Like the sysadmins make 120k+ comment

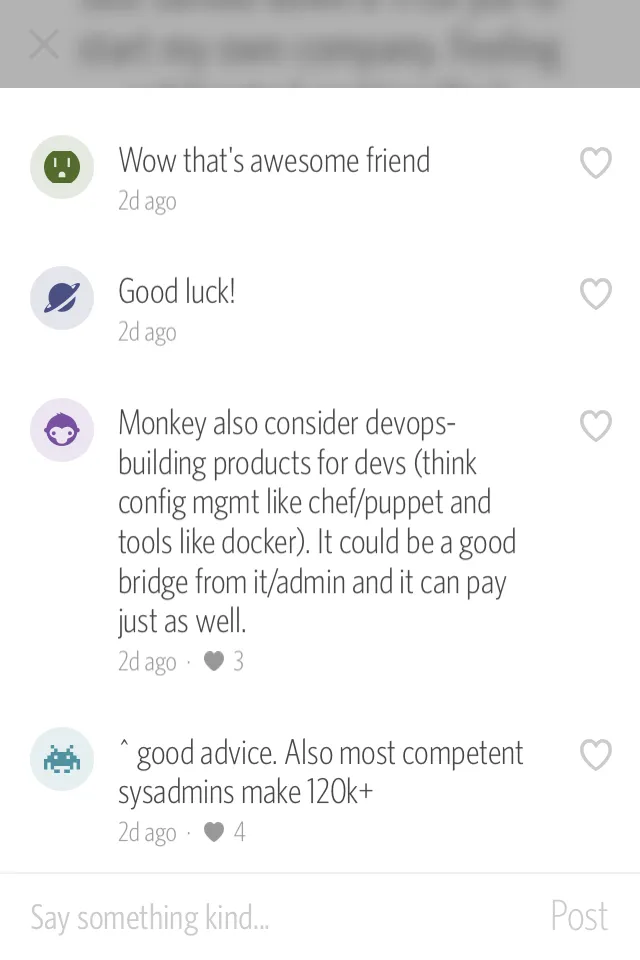click(x=596, y=755)
